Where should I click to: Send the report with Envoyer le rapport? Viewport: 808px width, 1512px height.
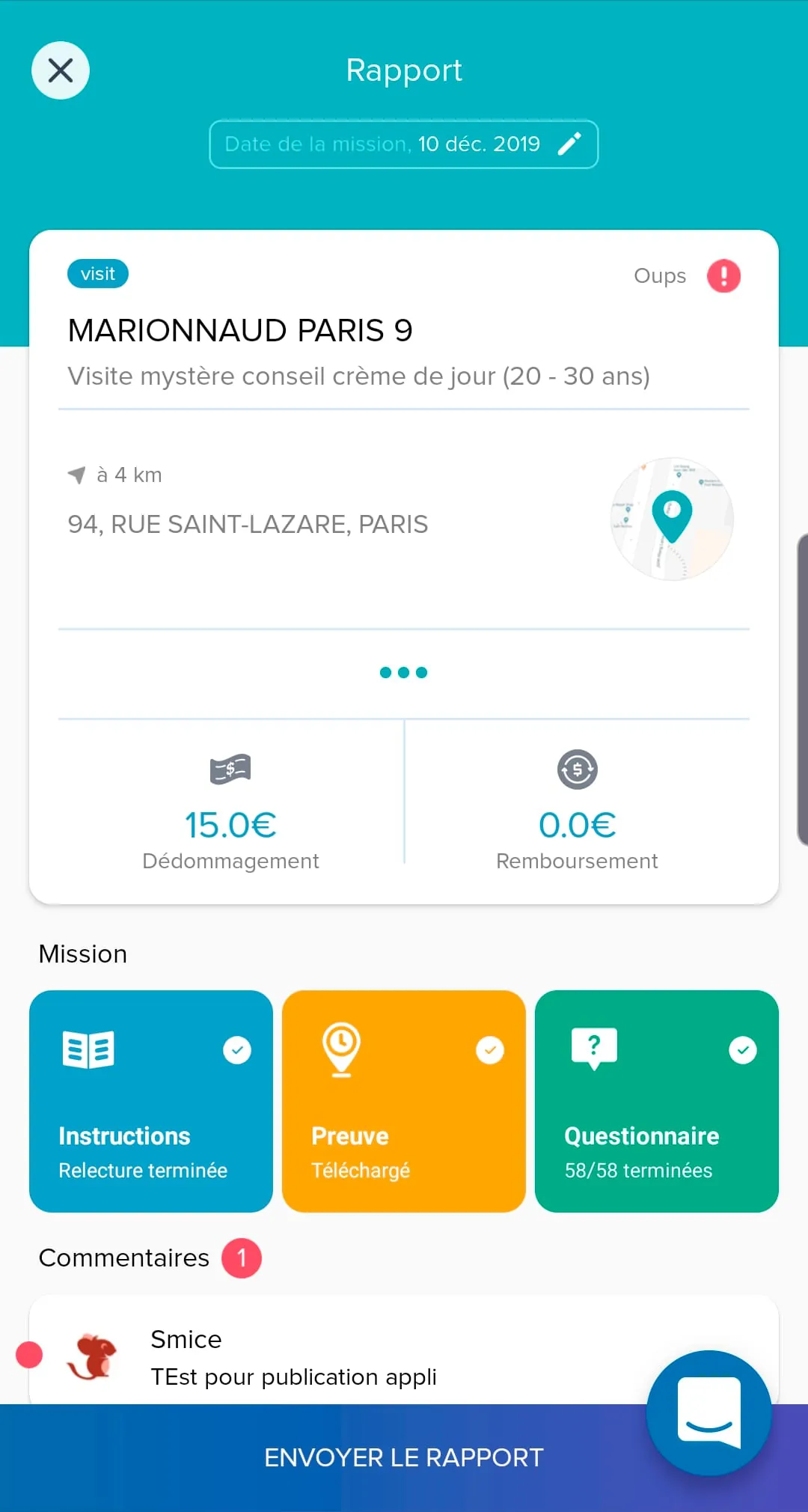pyautogui.click(x=404, y=1458)
